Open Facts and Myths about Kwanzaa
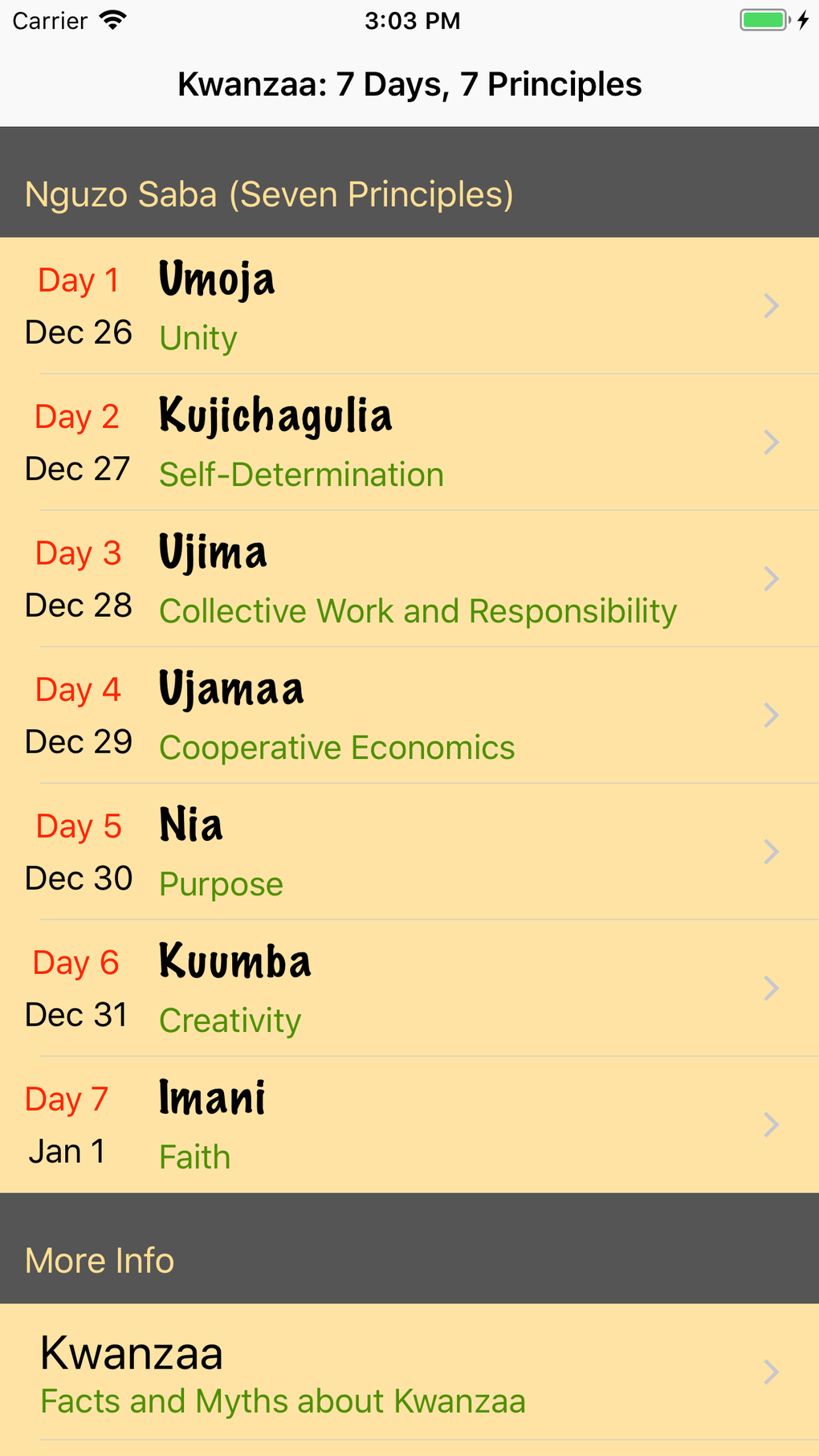Screen dimensions: 819x1456 click(409, 1372)
